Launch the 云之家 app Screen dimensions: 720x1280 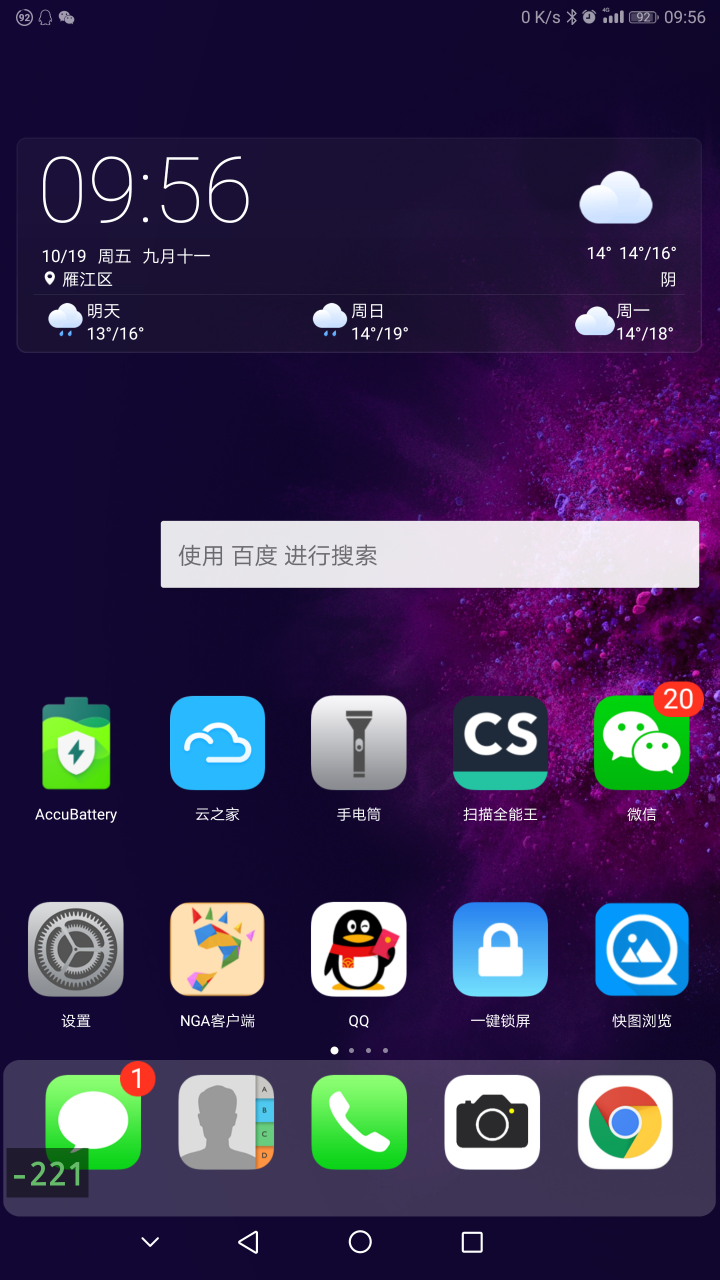pos(217,744)
